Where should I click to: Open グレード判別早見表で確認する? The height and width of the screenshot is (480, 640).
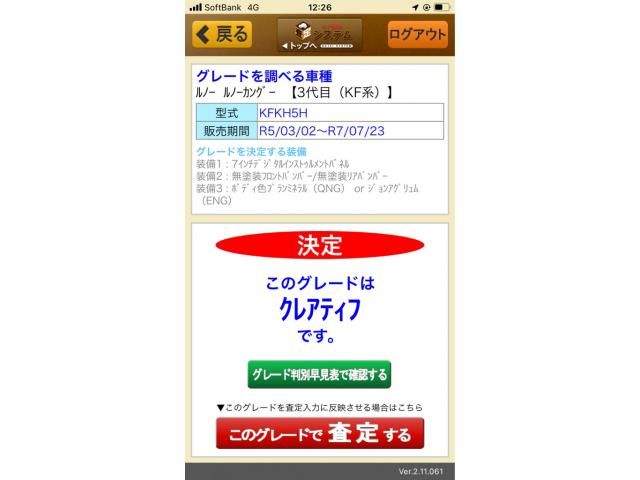pyautogui.click(x=319, y=374)
